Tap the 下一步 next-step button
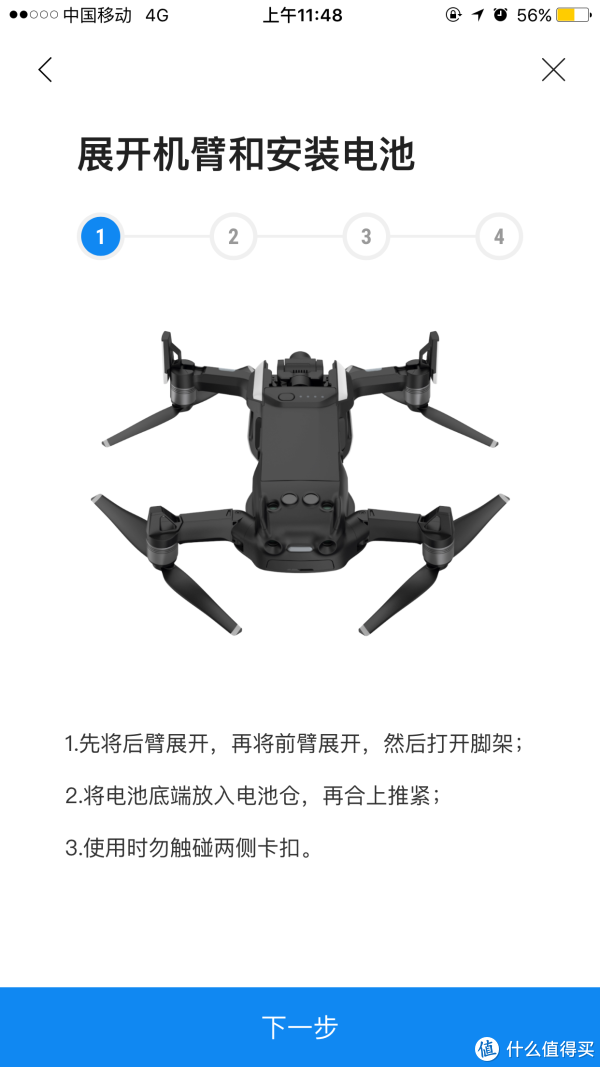 tap(300, 1027)
